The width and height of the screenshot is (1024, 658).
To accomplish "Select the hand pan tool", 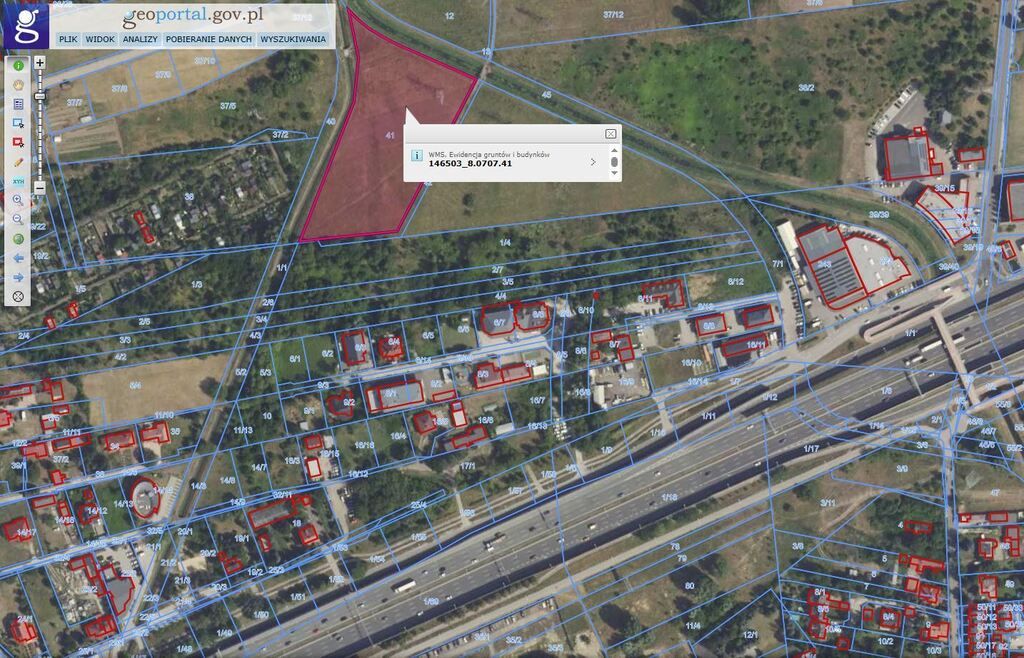I will click(x=18, y=84).
